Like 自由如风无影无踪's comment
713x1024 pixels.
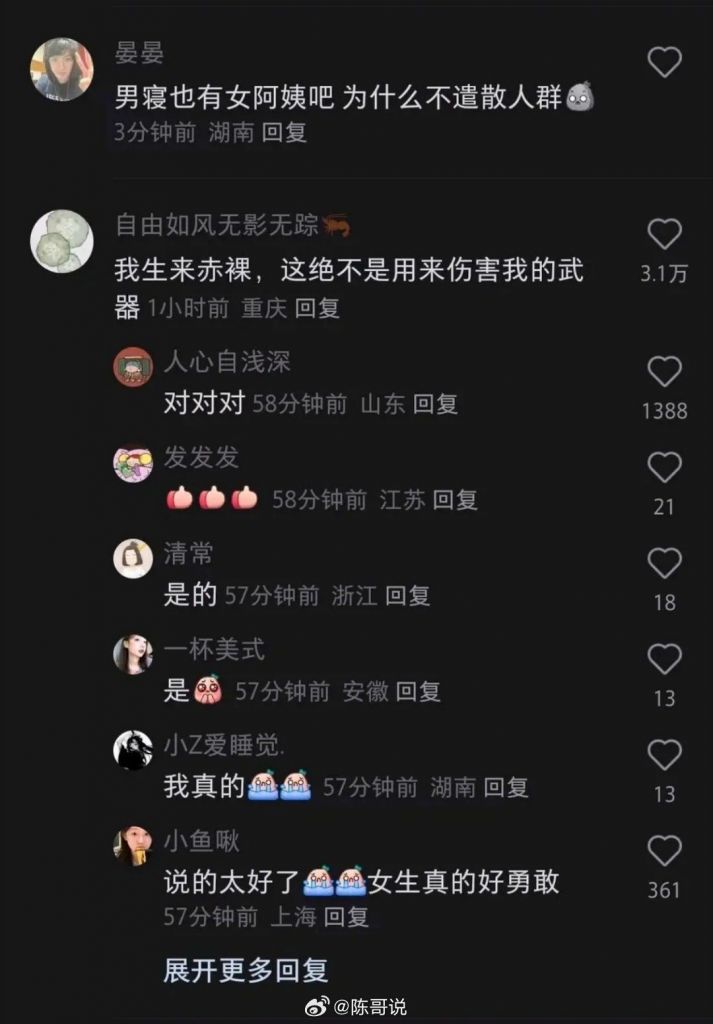click(665, 234)
